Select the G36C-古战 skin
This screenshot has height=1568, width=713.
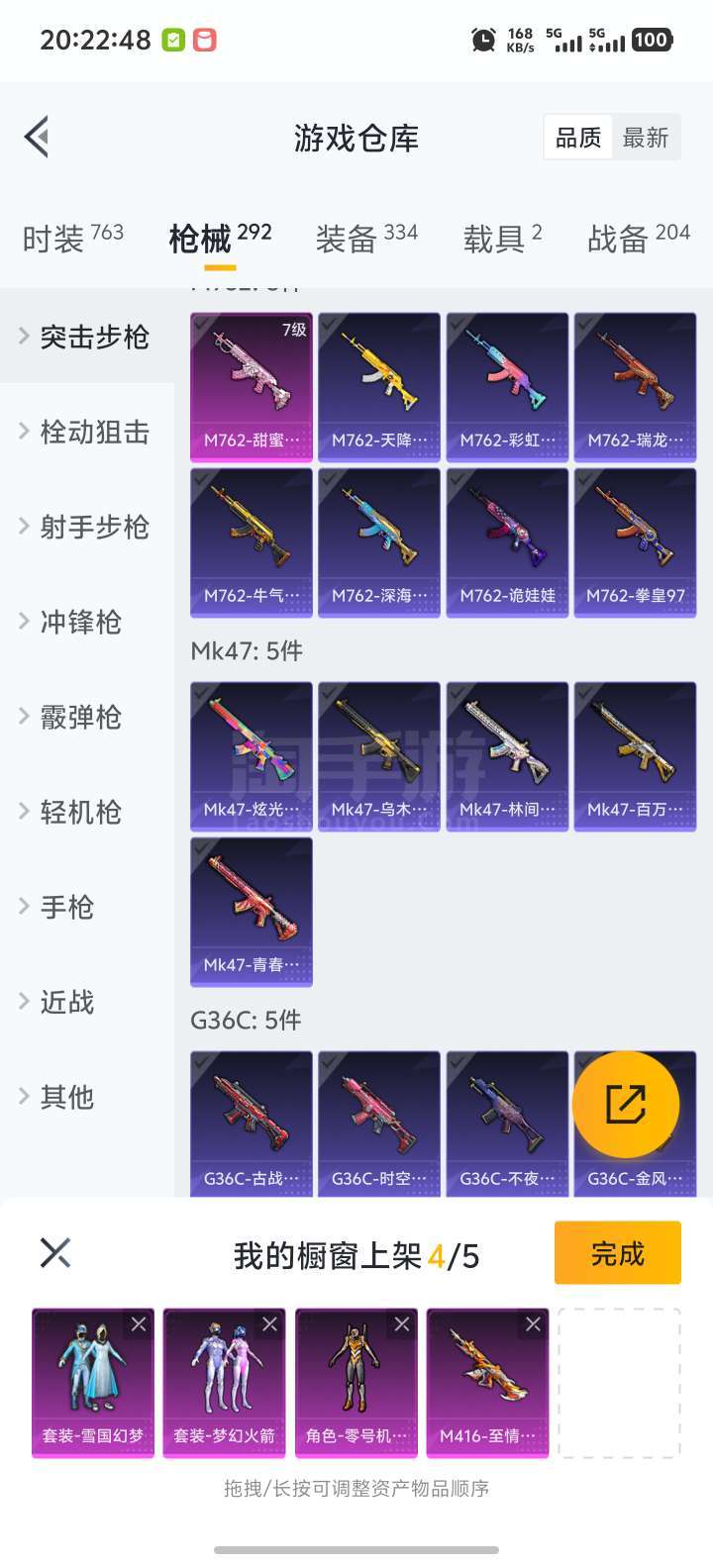252,1124
